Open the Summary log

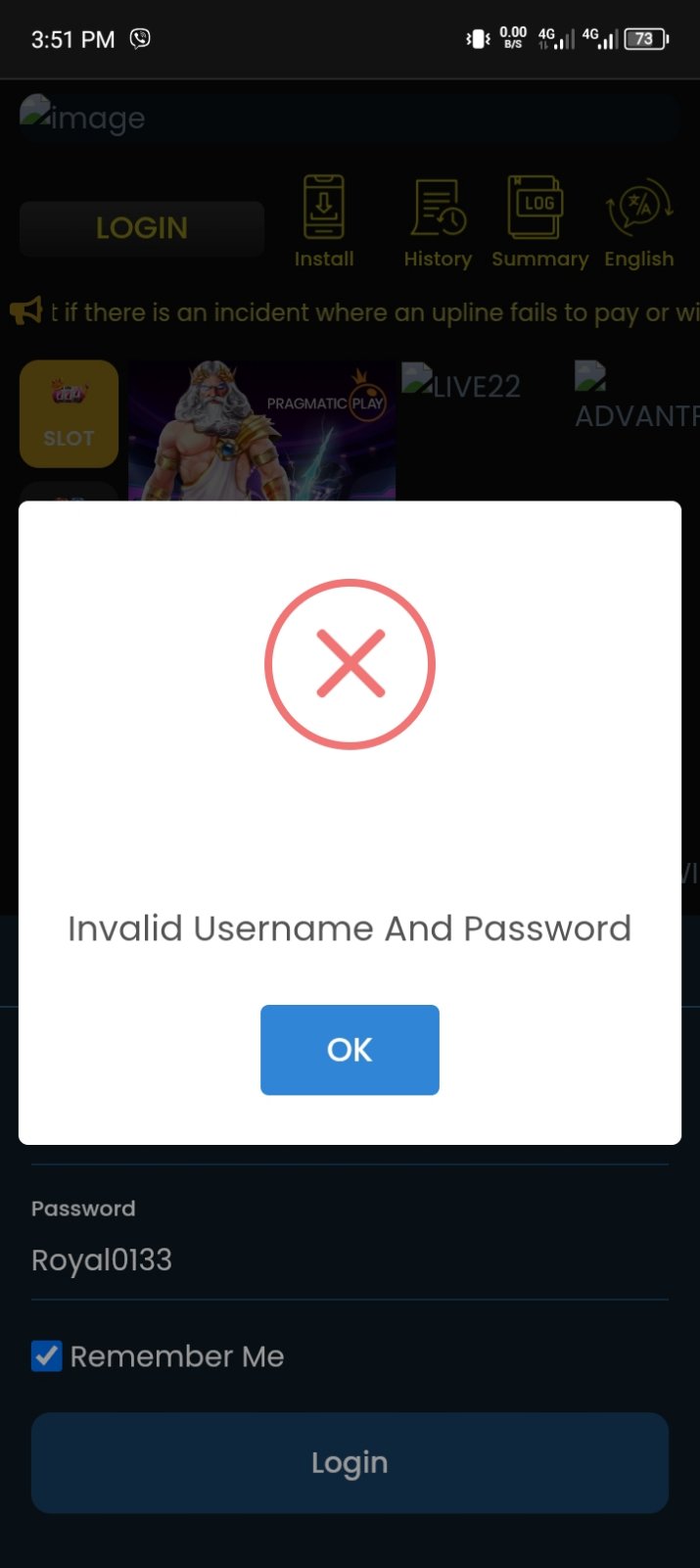(539, 221)
